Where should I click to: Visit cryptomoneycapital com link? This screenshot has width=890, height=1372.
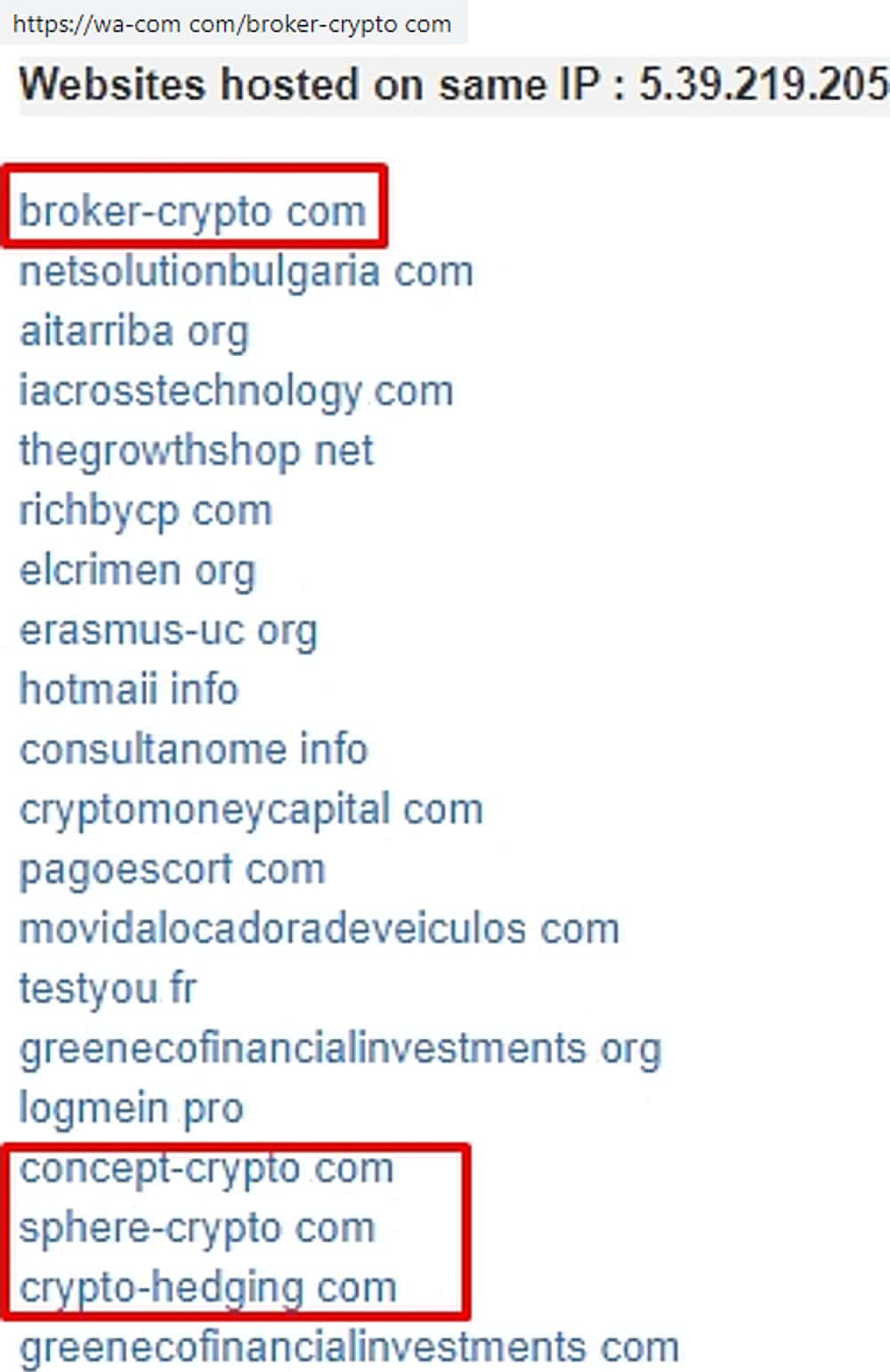[251, 810]
